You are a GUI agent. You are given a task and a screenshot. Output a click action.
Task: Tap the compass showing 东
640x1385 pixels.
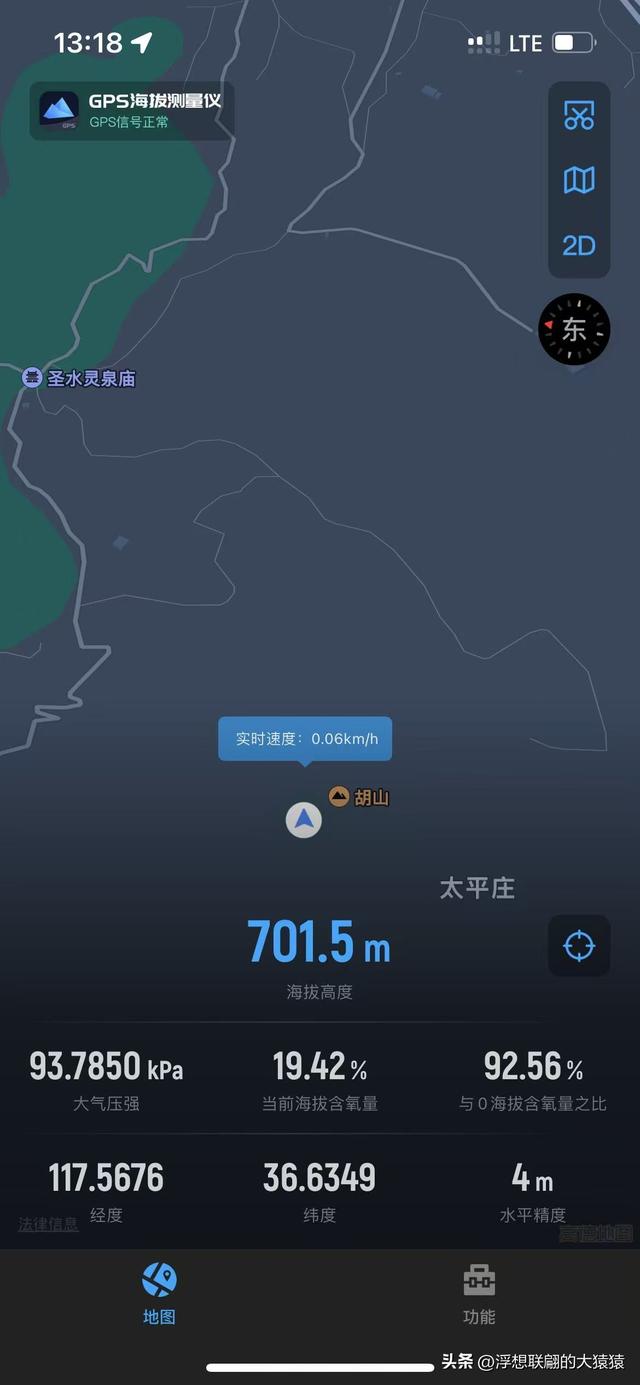point(574,330)
